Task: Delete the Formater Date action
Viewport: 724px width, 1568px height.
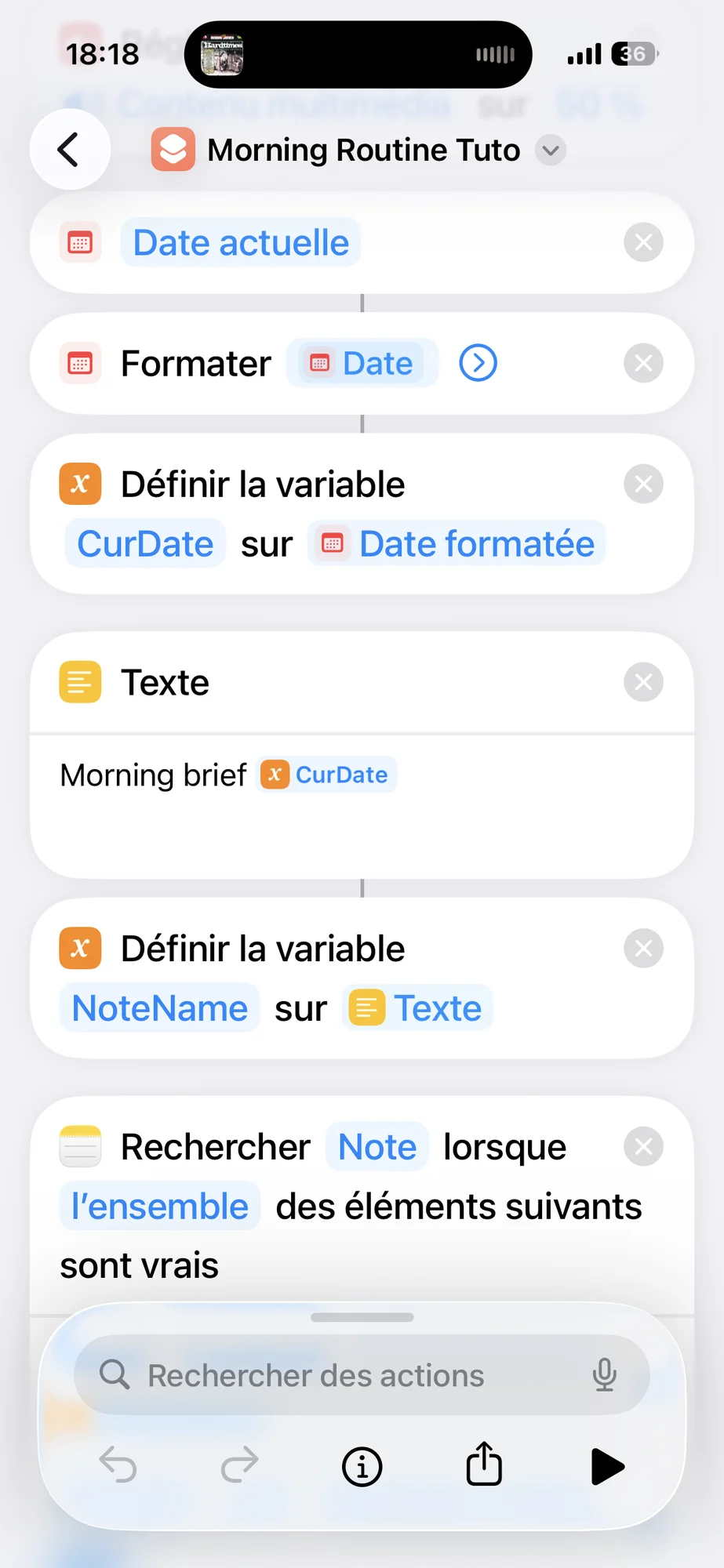Action: (643, 364)
